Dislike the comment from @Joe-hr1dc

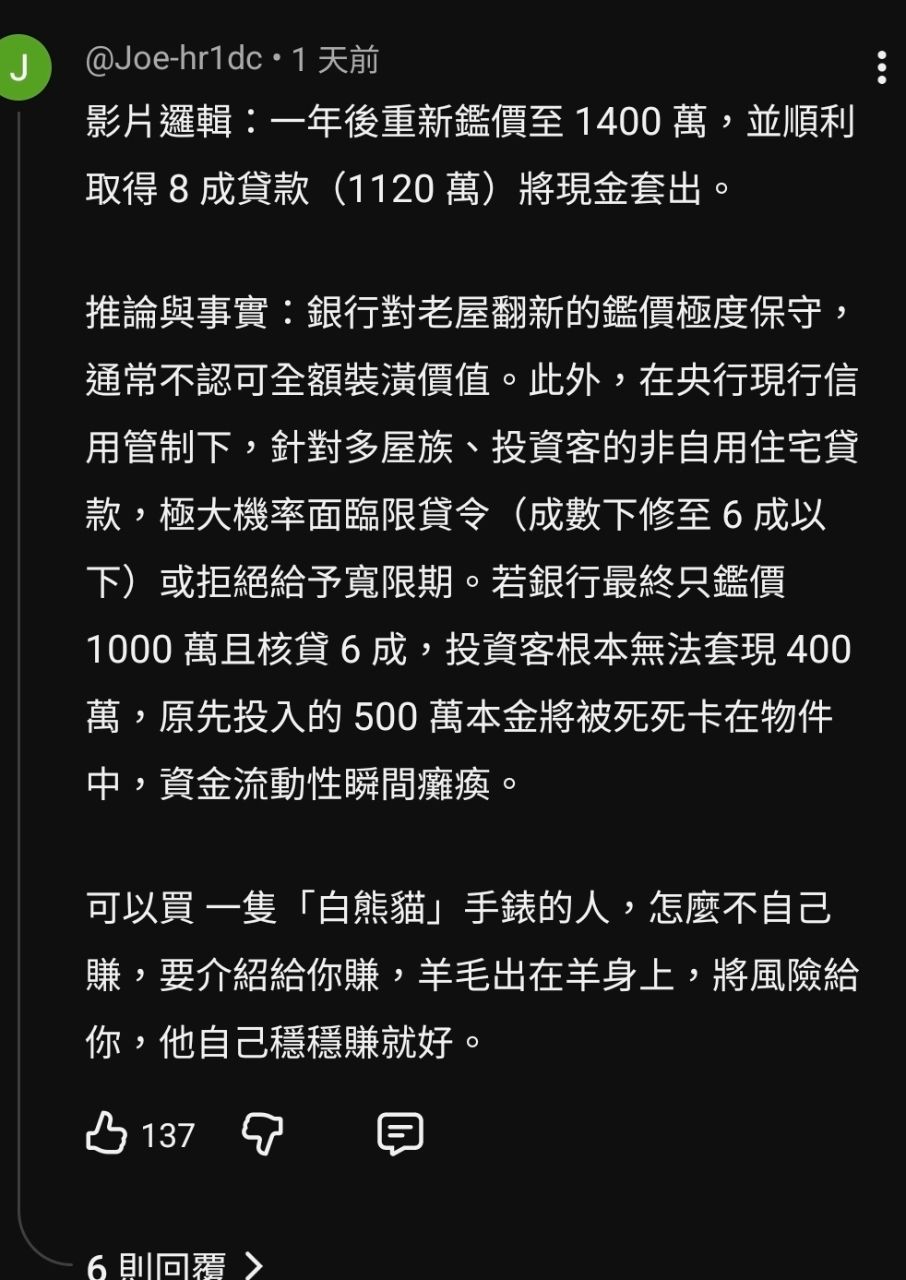point(263,1135)
